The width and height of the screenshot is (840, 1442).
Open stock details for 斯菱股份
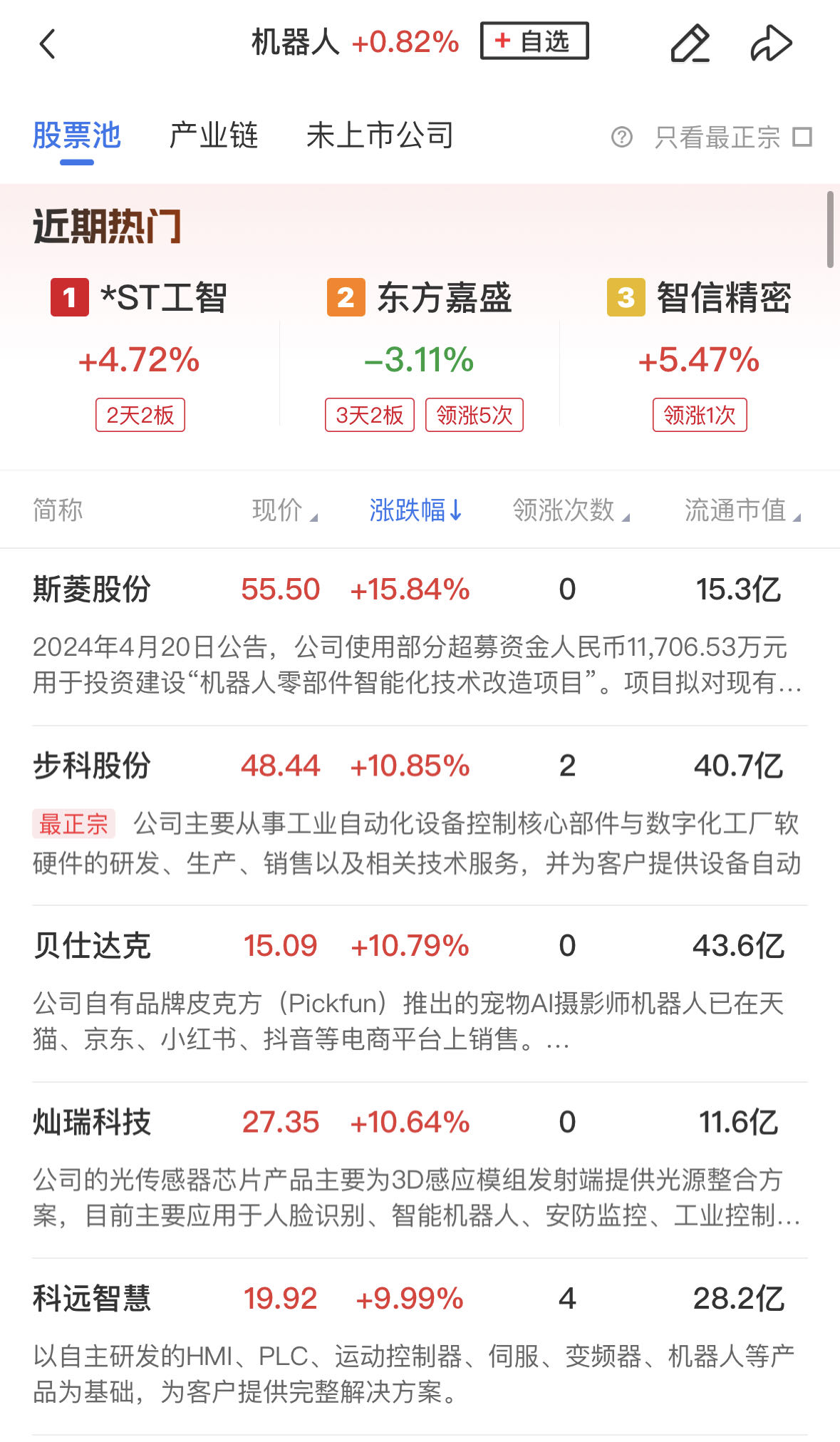pyautogui.click(x=92, y=590)
